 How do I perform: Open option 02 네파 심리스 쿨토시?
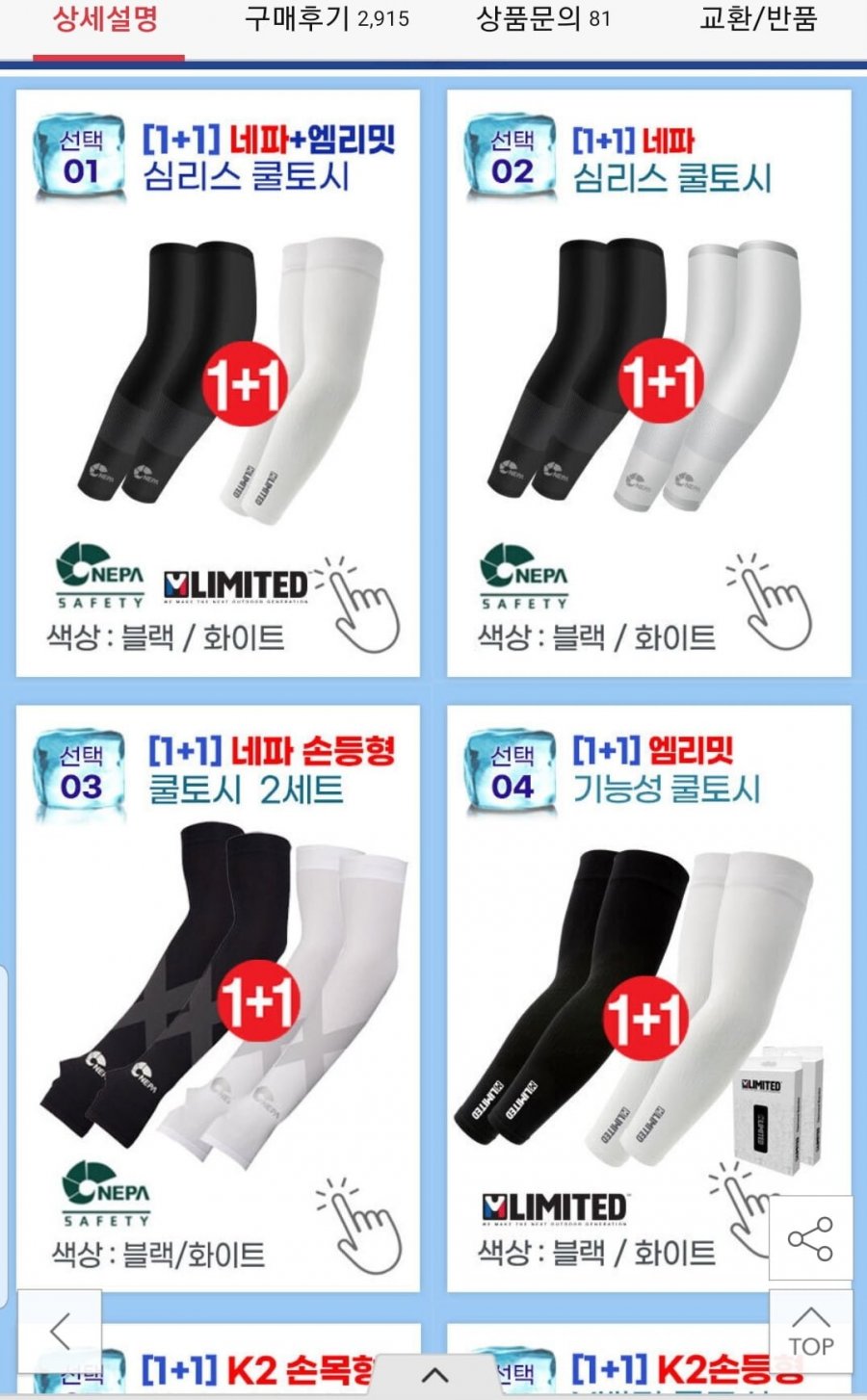648,385
